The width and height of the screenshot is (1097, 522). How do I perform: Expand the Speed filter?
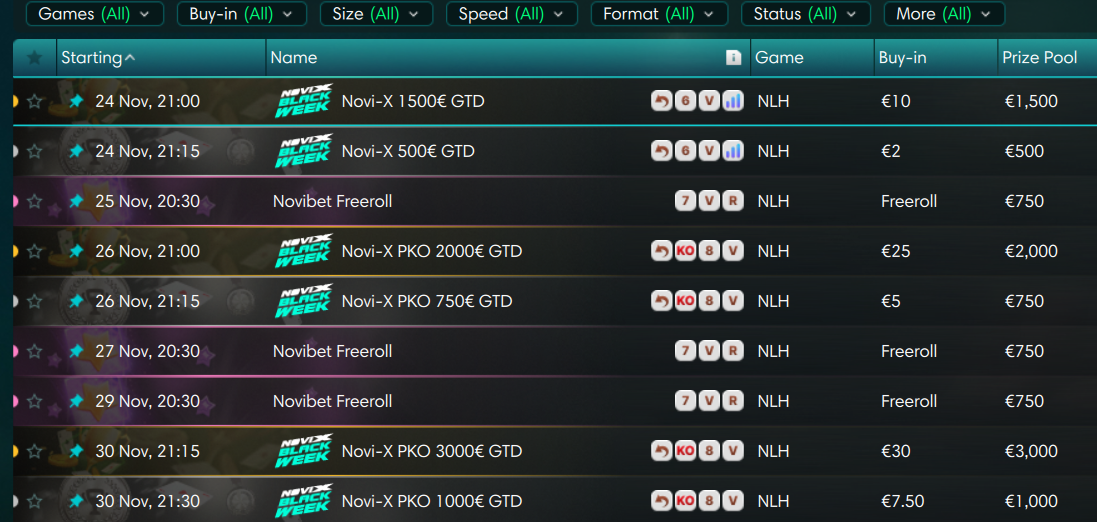[x=511, y=14]
